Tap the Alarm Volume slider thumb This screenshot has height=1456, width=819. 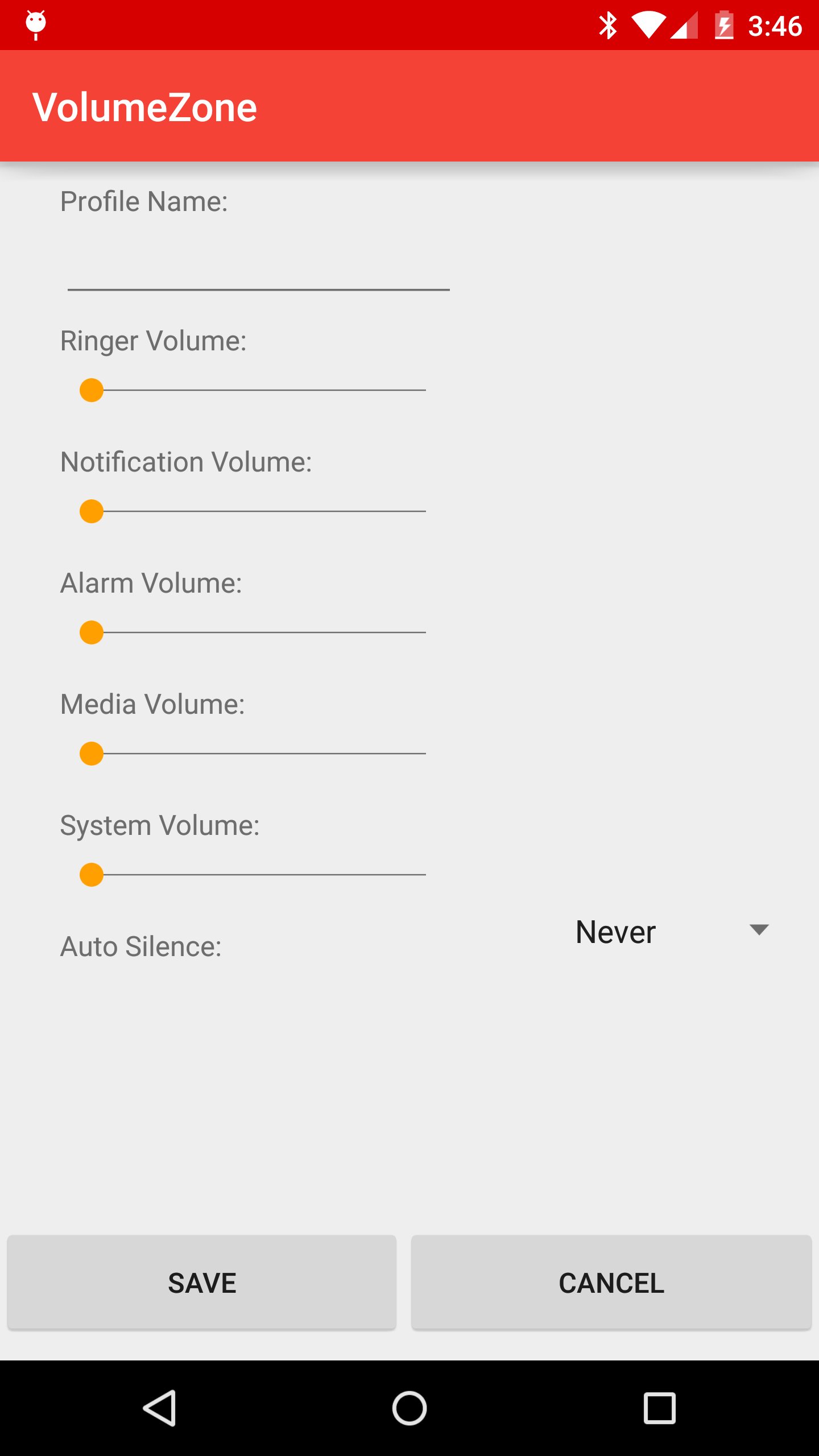click(91, 633)
